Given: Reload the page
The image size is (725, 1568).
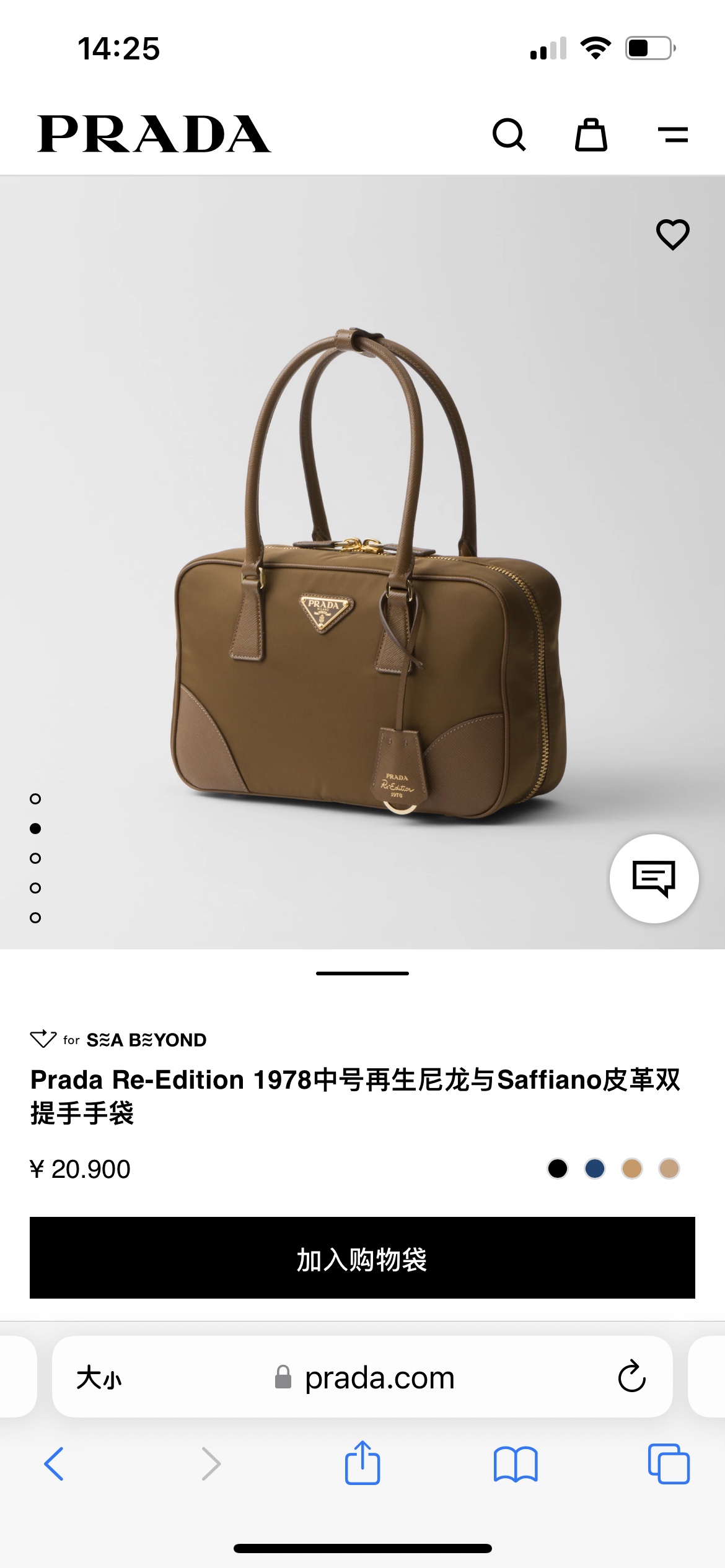Looking at the screenshot, I should (x=631, y=1377).
